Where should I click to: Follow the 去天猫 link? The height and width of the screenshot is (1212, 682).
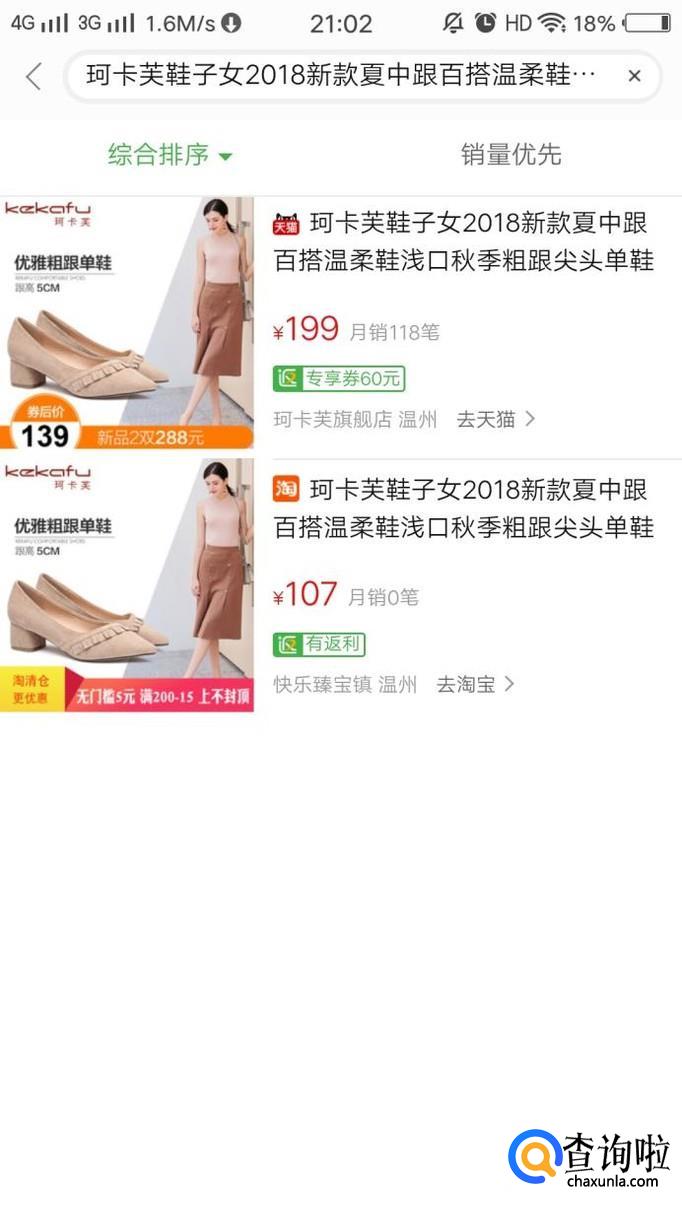pyautogui.click(x=496, y=419)
